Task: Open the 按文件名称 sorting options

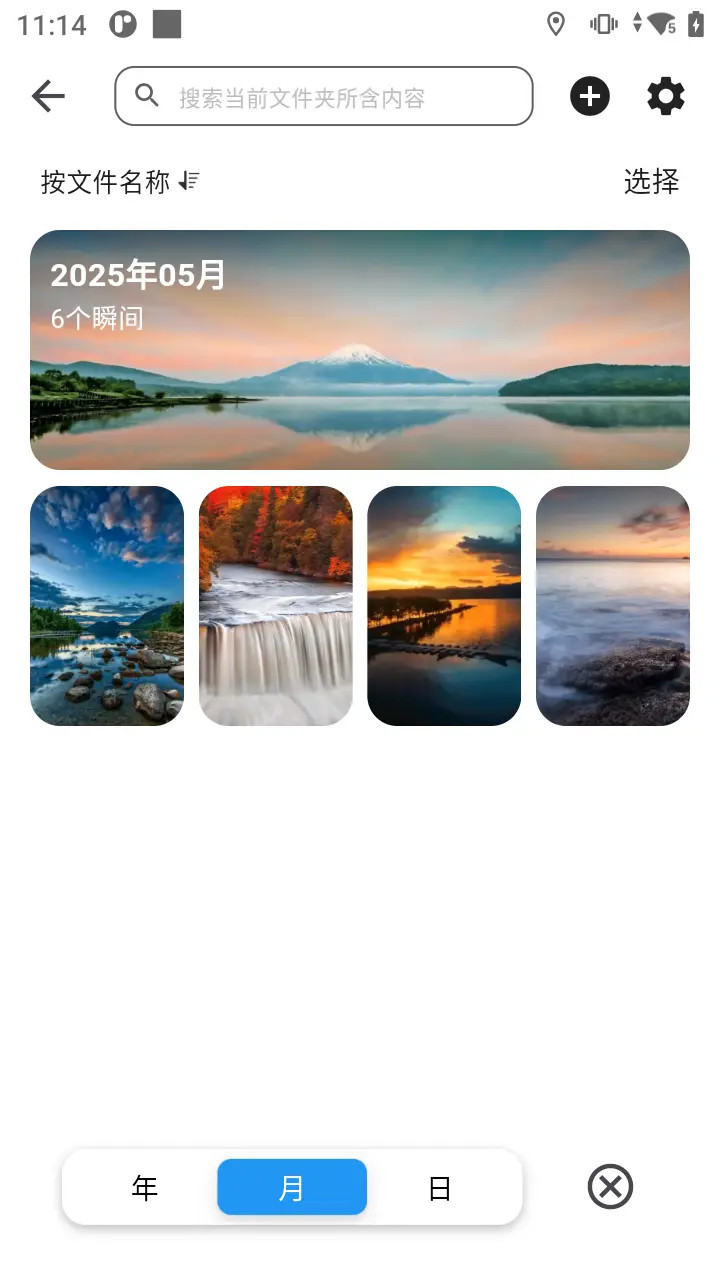Action: (x=103, y=182)
